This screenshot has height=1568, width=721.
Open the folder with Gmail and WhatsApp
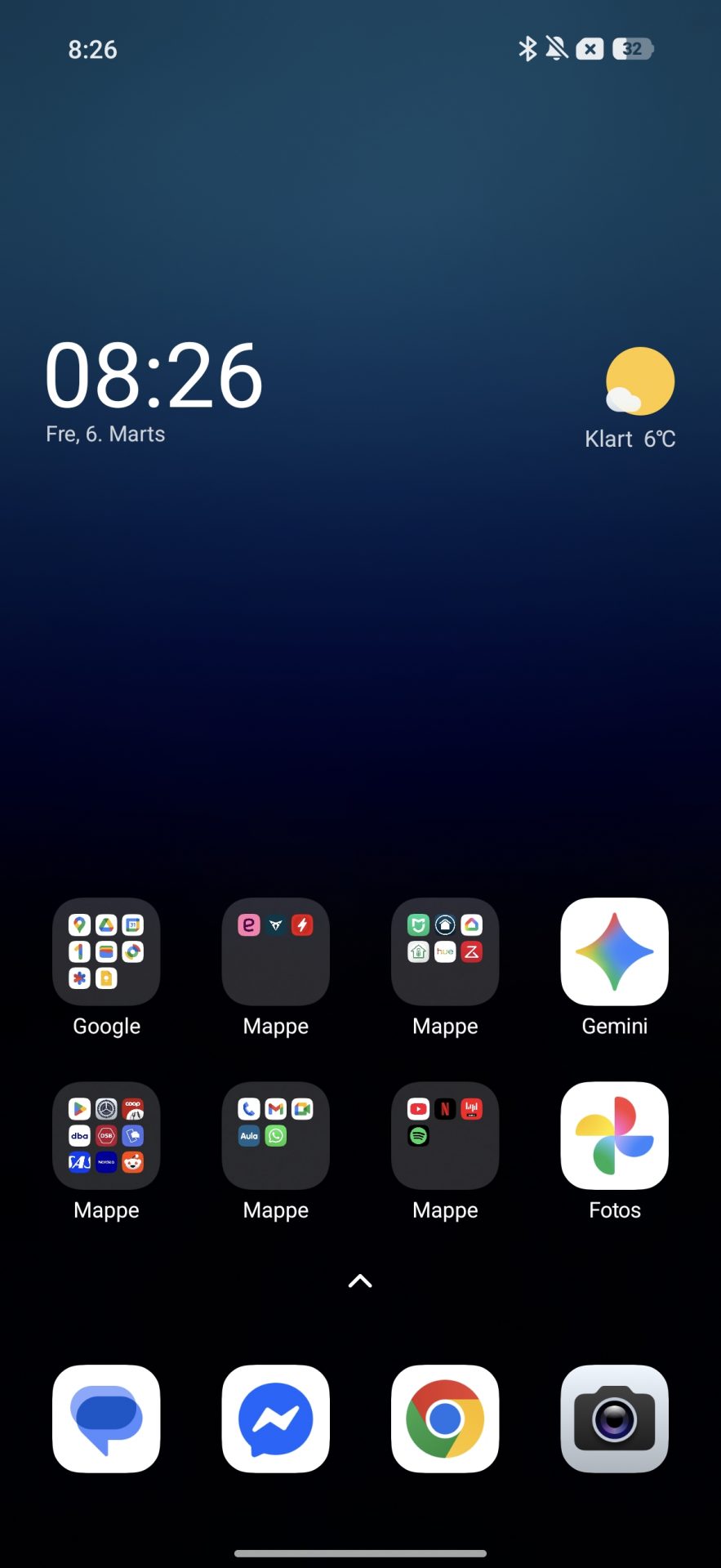[276, 1136]
